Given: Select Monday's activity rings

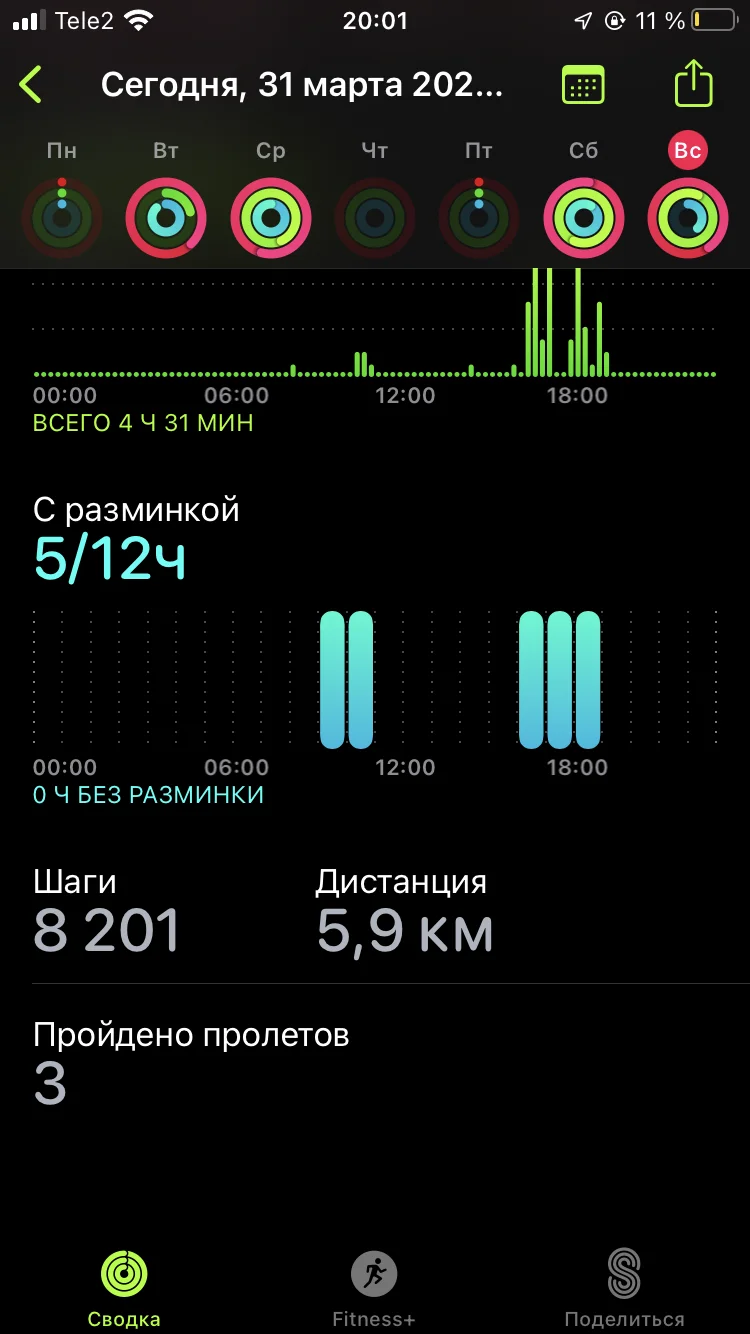Looking at the screenshot, I should pos(61,217).
